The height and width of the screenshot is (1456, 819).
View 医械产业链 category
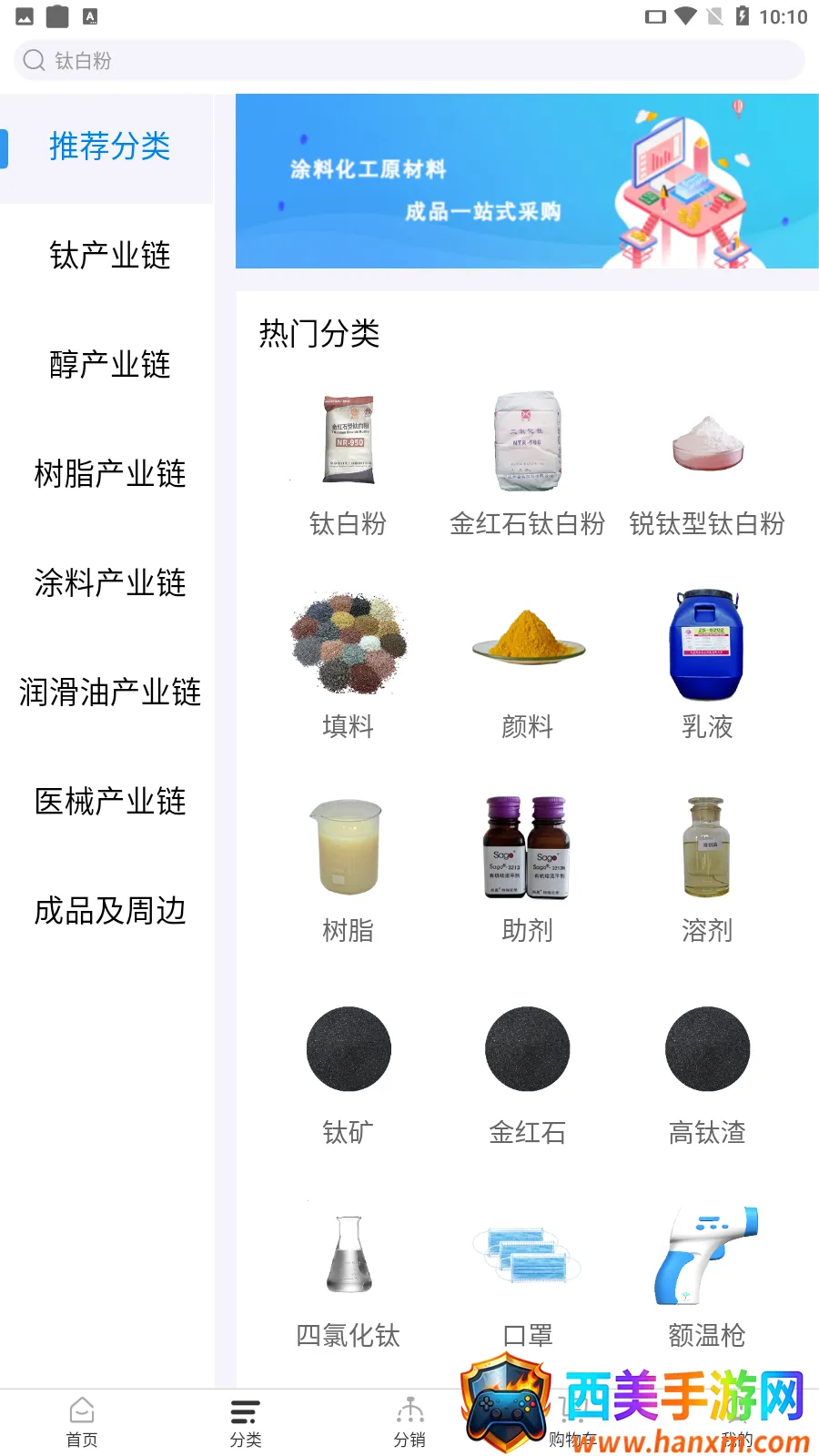109,802
